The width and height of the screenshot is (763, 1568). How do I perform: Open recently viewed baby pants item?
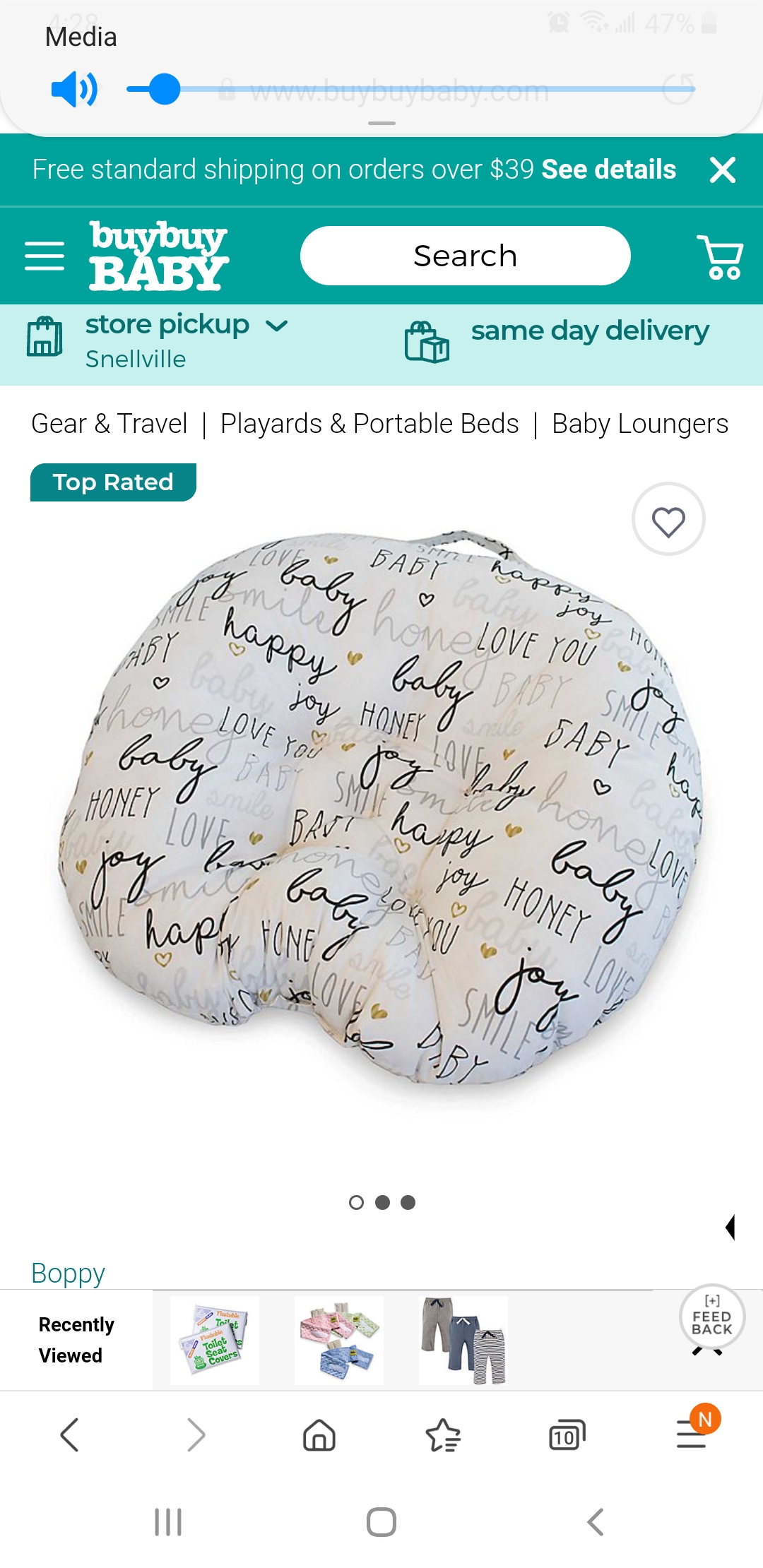463,1340
